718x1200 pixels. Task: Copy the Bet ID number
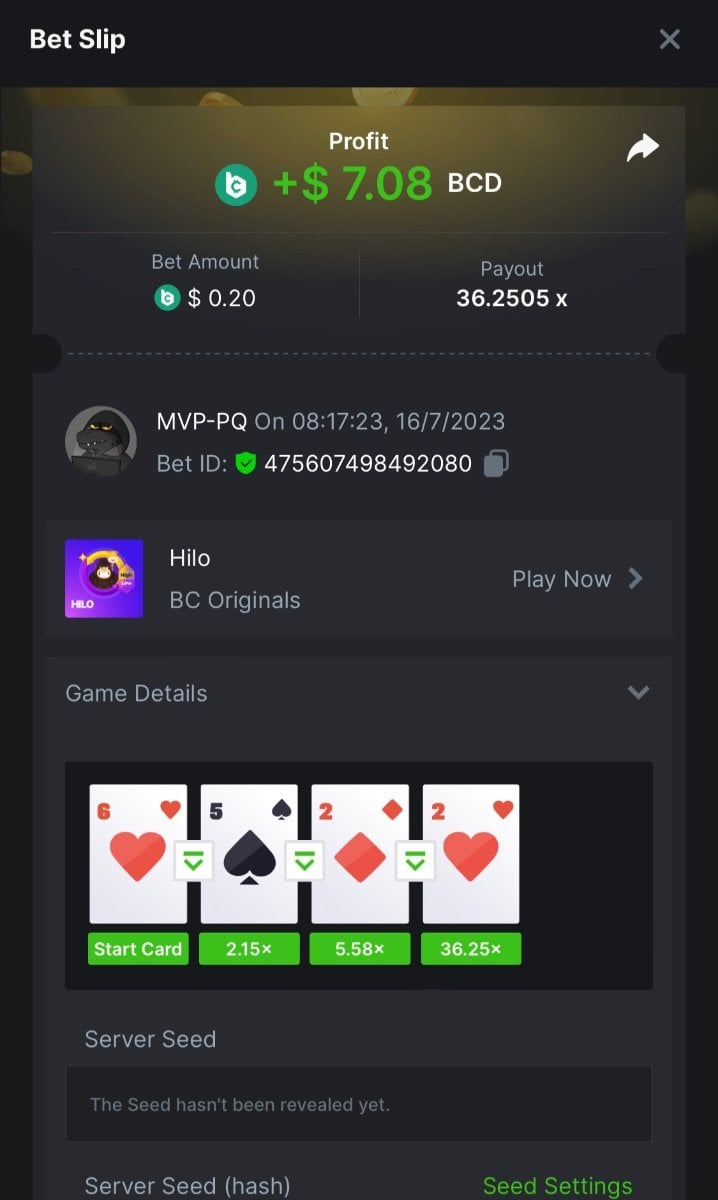click(496, 464)
